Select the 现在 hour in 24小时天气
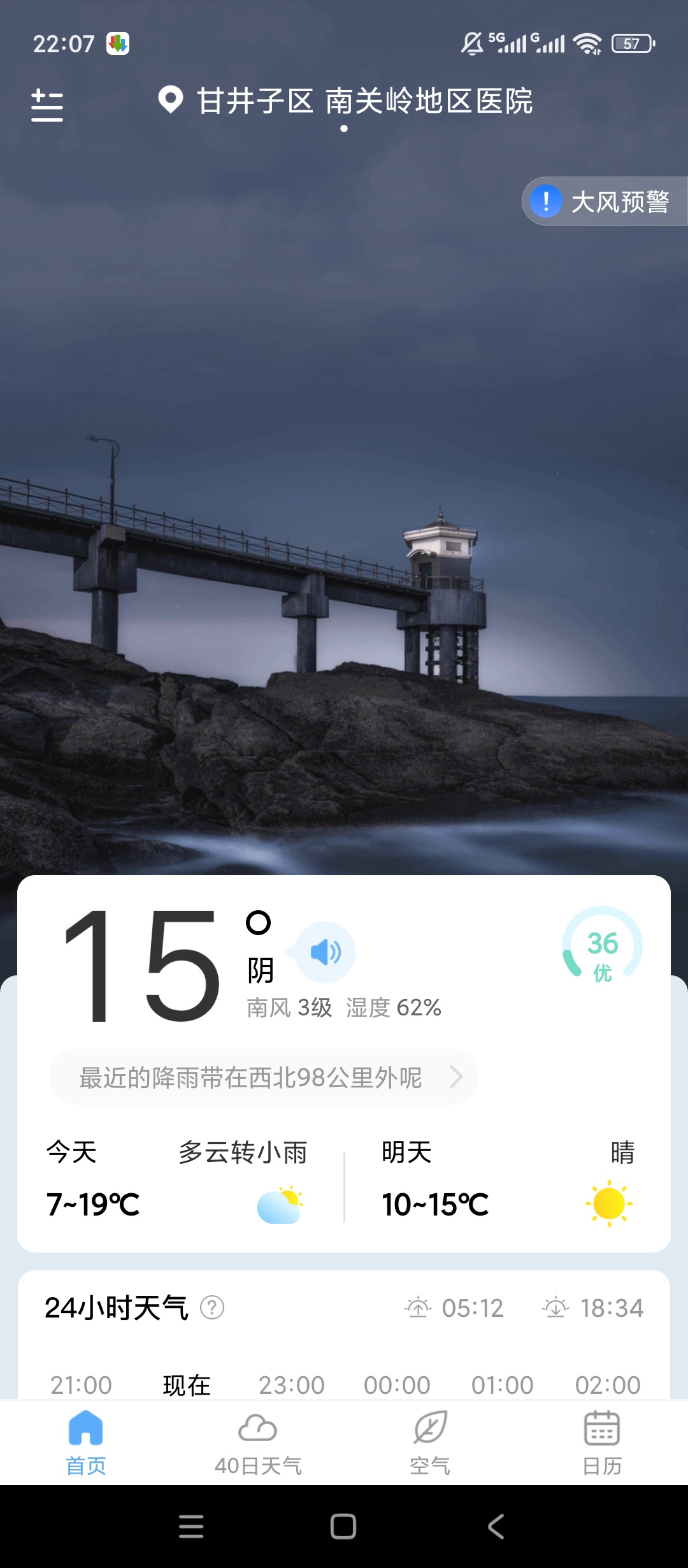Screen dimensions: 688x1568 click(184, 1383)
